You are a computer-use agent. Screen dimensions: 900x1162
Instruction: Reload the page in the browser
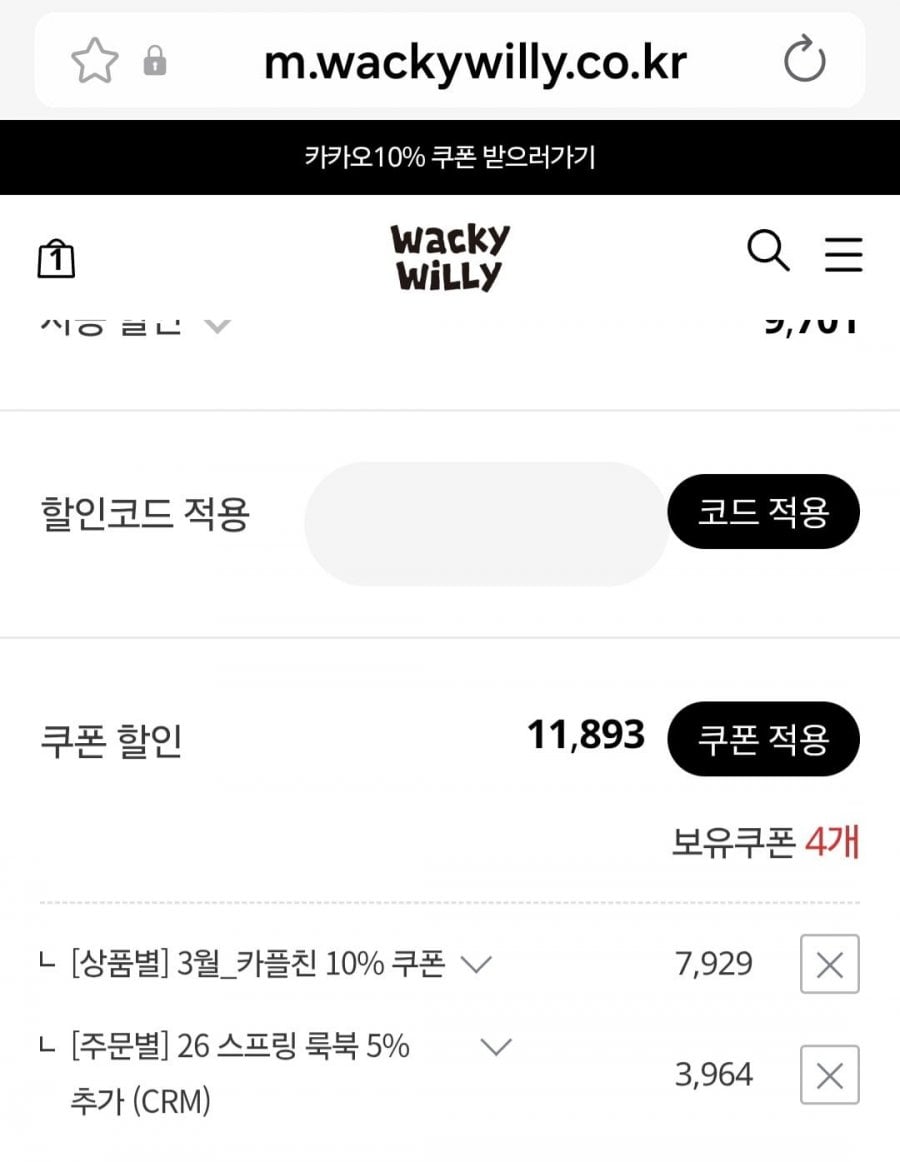click(803, 62)
